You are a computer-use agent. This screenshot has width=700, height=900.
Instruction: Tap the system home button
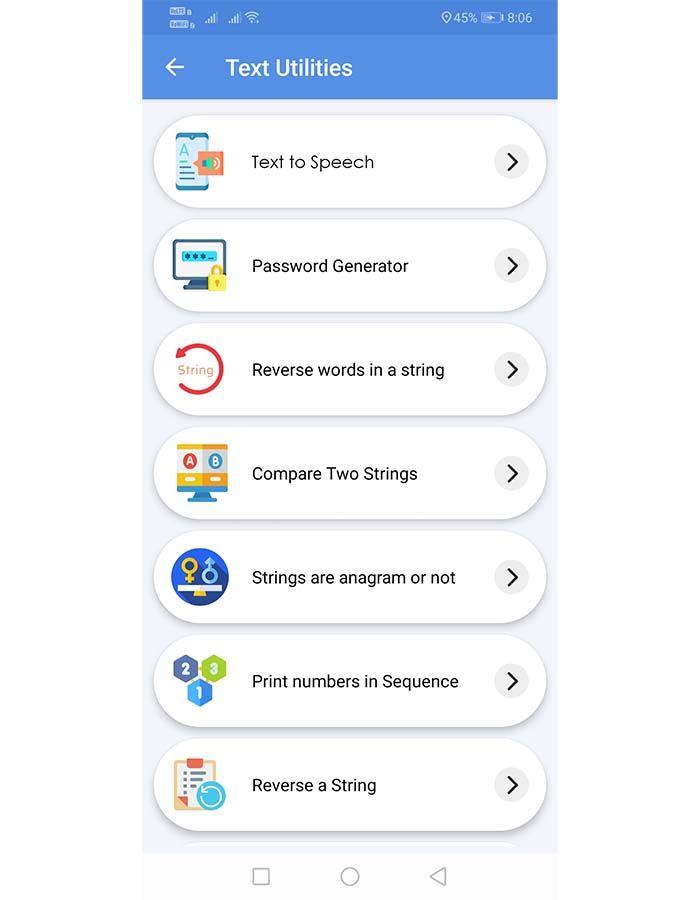pos(350,876)
